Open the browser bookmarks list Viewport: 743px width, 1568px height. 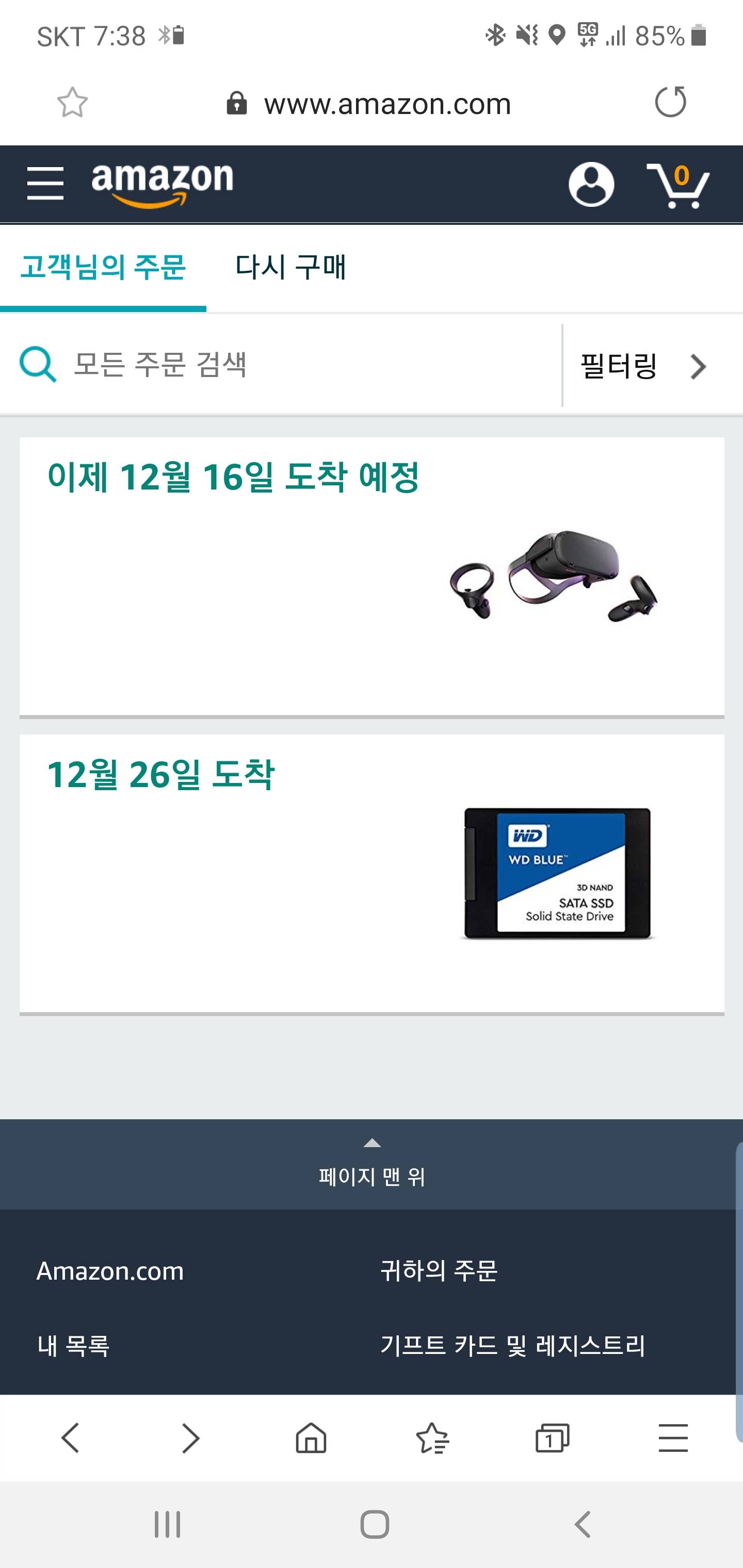pos(432,1439)
